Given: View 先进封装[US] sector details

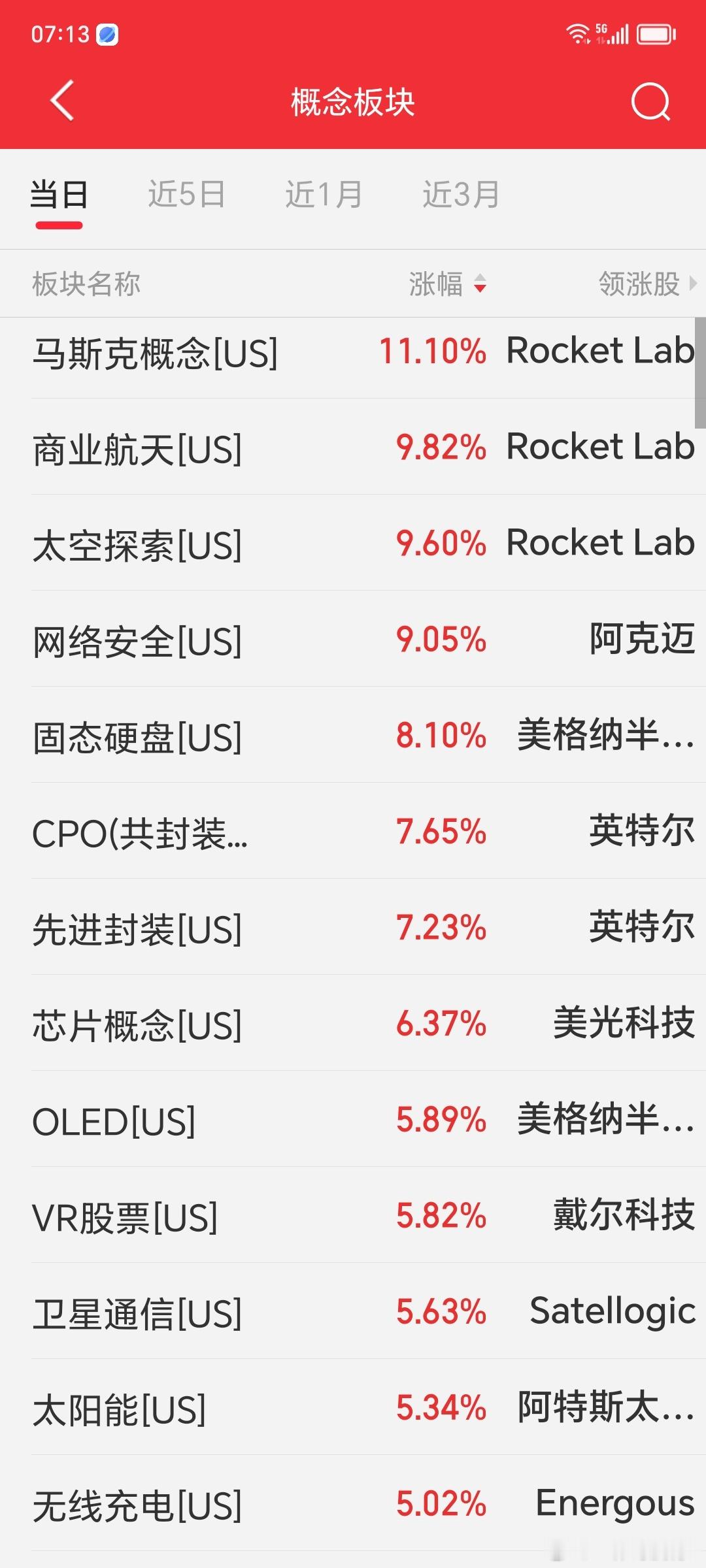Looking at the screenshot, I should [x=353, y=927].
